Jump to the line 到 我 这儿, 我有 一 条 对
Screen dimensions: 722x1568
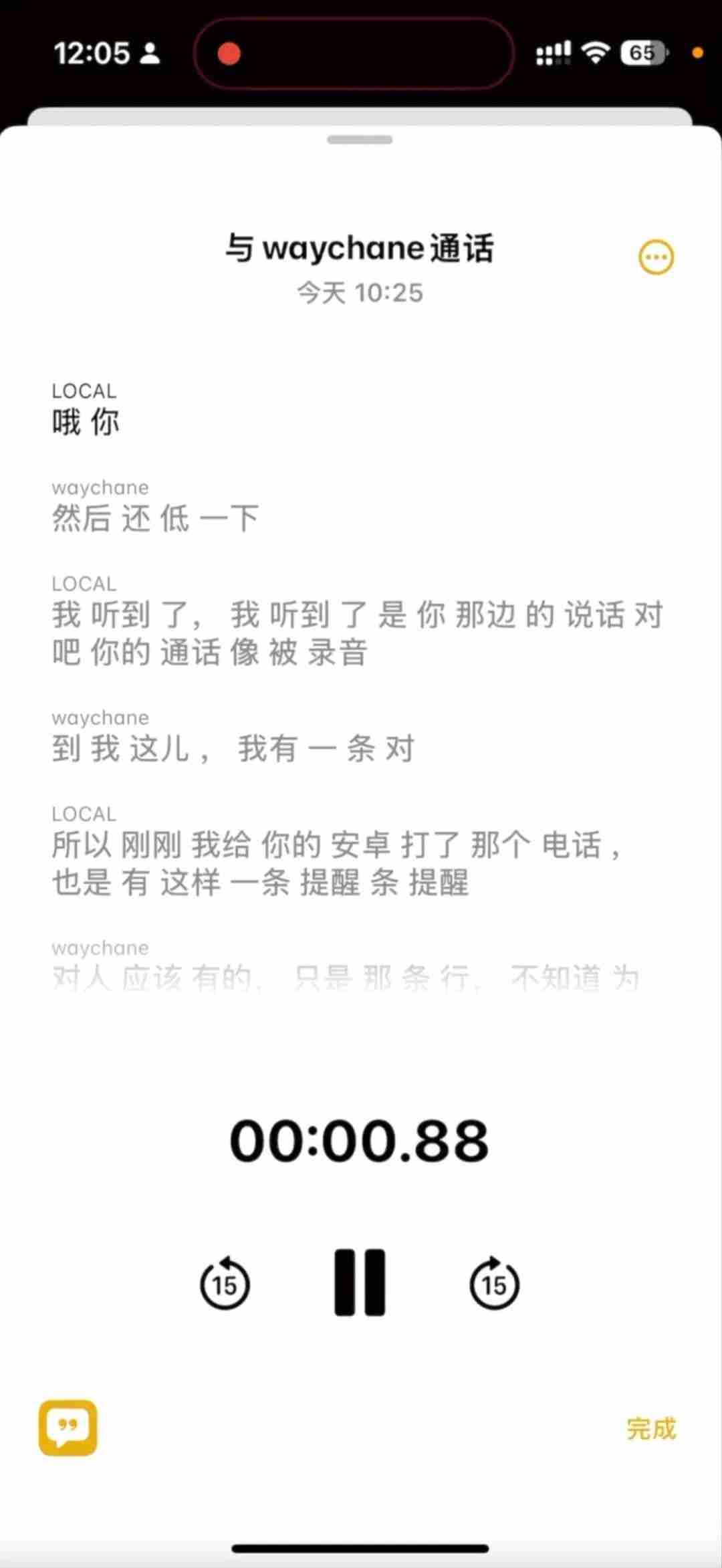click(233, 748)
